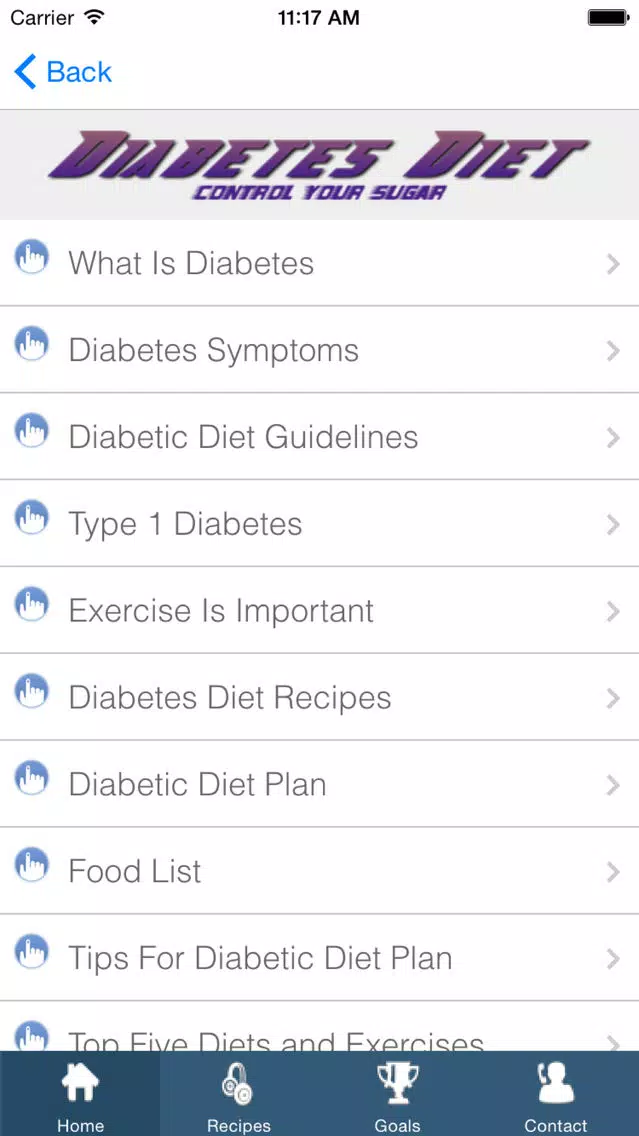
Task: Open the Food List
Action: point(320,871)
